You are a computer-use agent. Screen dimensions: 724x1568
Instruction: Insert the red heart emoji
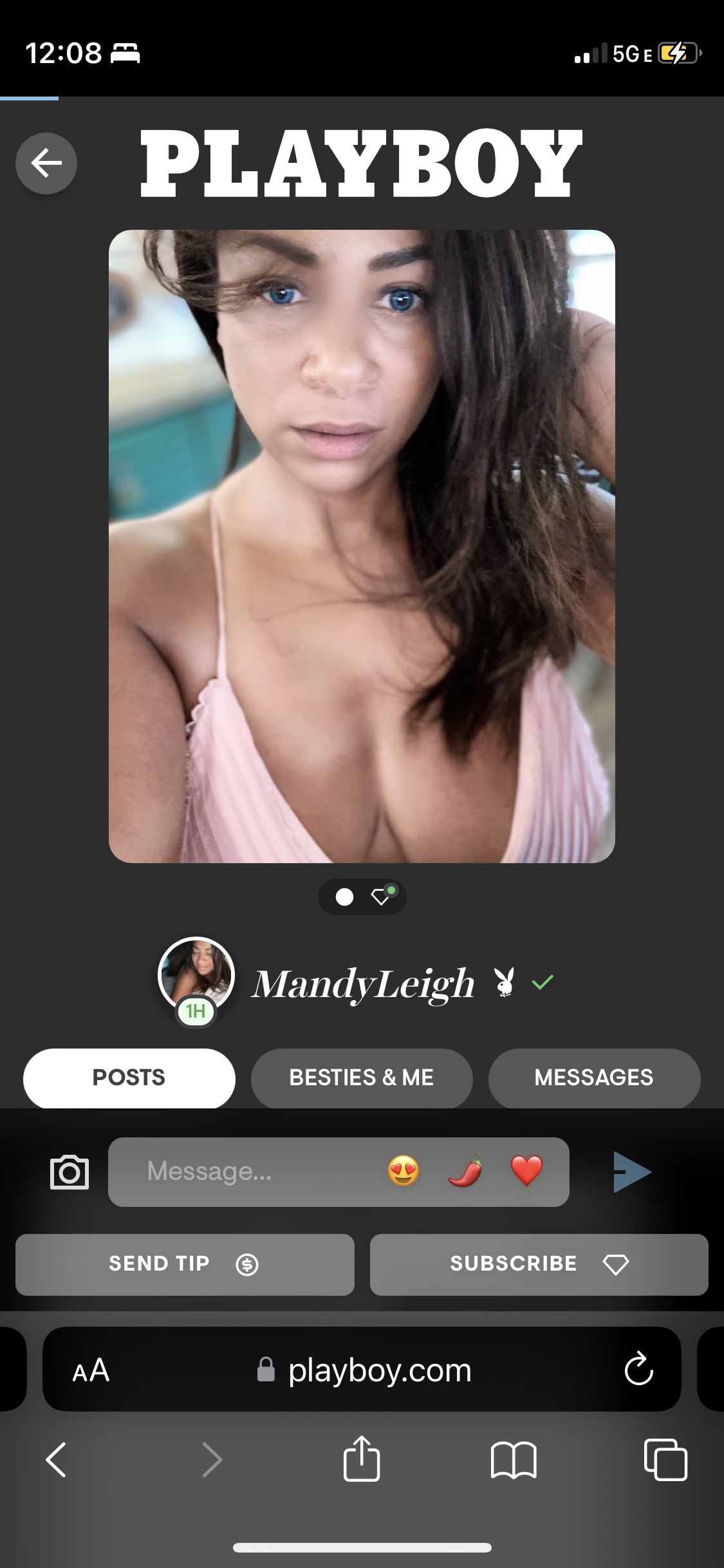(x=526, y=1171)
